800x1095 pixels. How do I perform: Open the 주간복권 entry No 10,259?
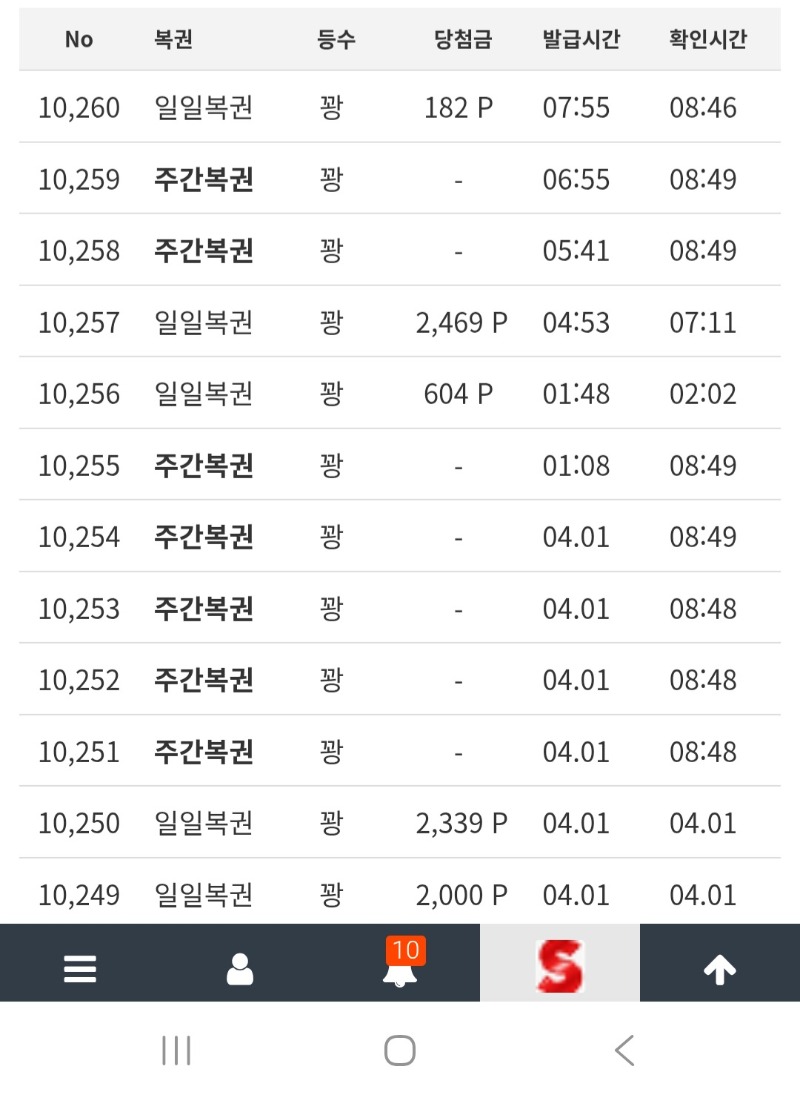click(400, 180)
